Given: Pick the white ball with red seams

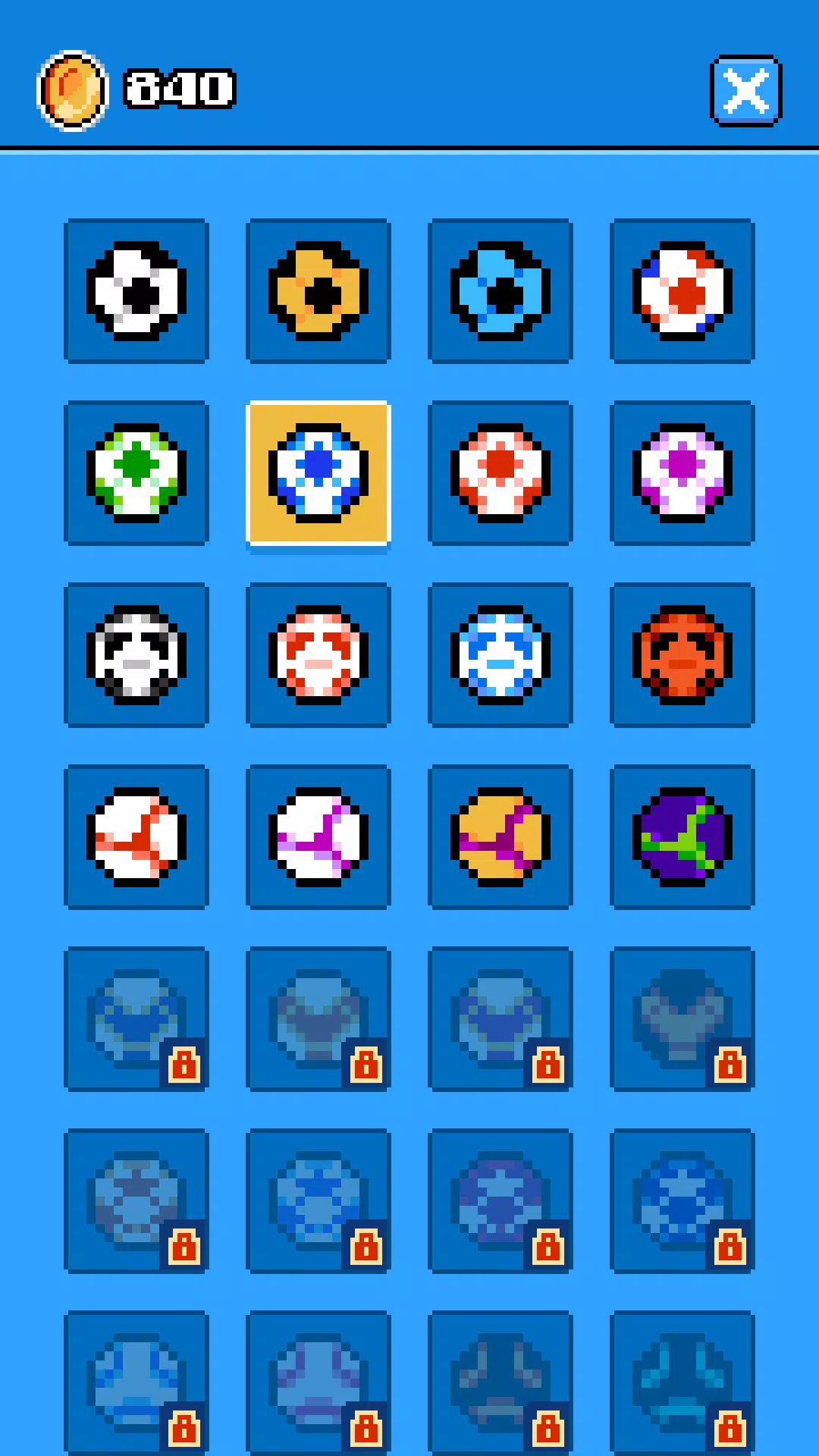Looking at the screenshot, I should (136, 837).
